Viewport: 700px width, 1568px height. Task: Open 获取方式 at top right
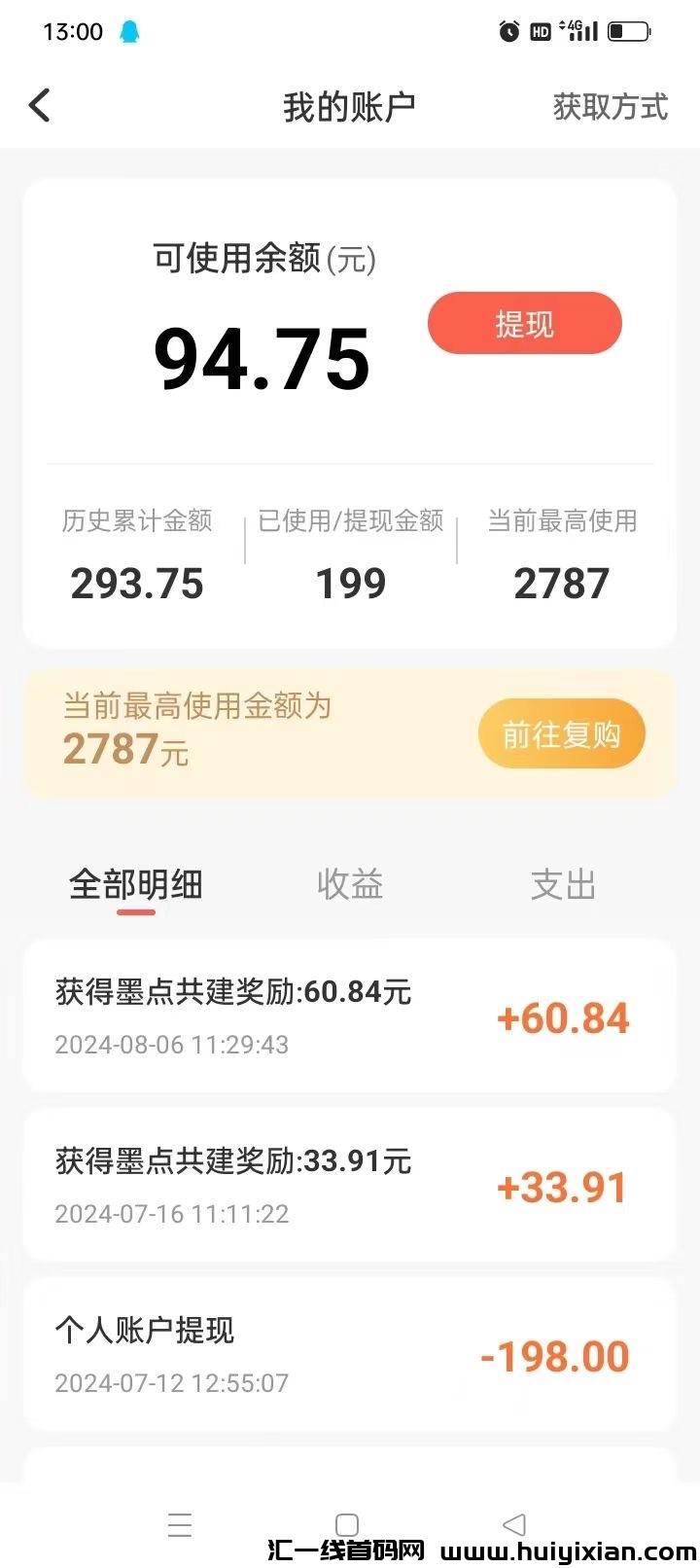coord(610,108)
